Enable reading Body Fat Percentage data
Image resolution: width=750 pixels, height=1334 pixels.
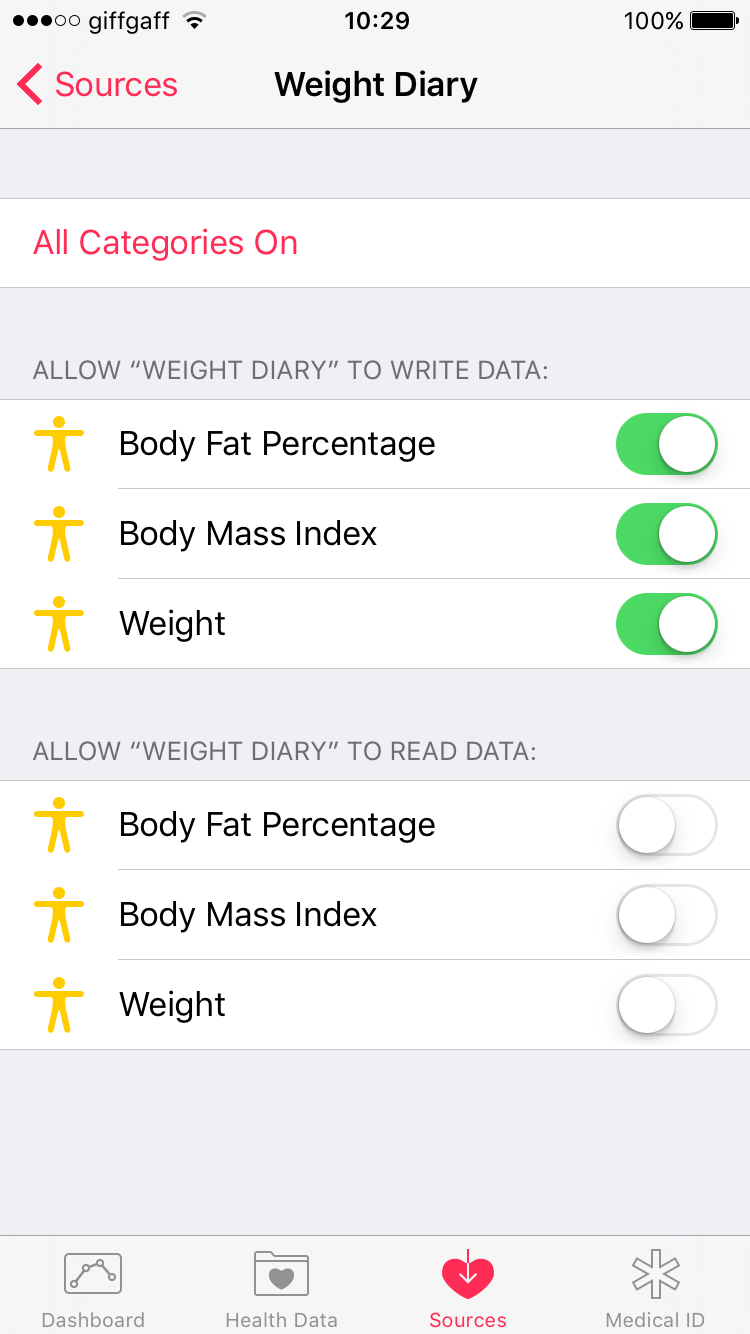[666, 825]
